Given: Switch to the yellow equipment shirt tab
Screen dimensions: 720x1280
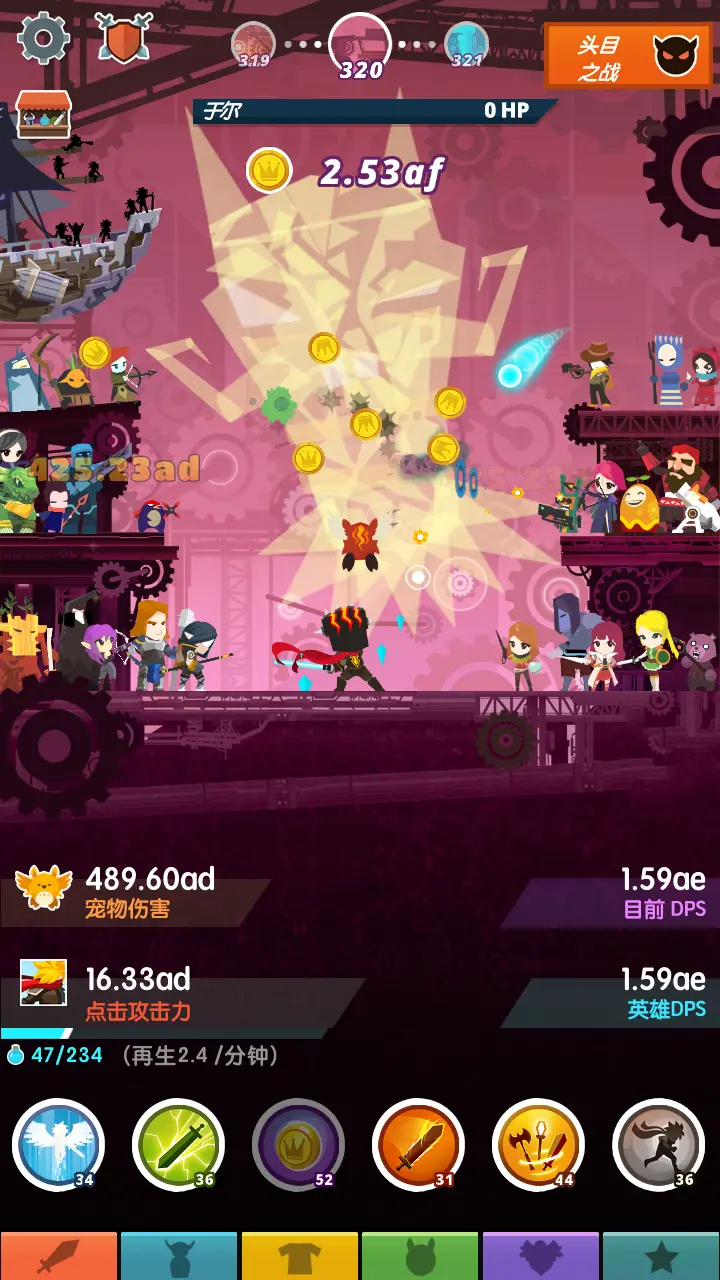Looking at the screenshot, I should click(x=299, y=1257).
